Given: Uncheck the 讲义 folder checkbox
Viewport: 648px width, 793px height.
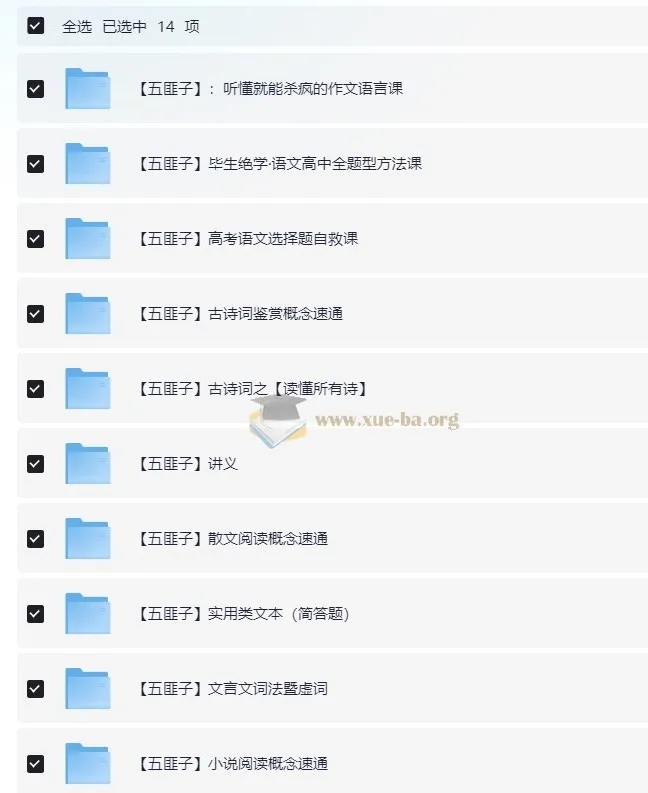Looking at the screenshot, I should click(x=36, y=464).
